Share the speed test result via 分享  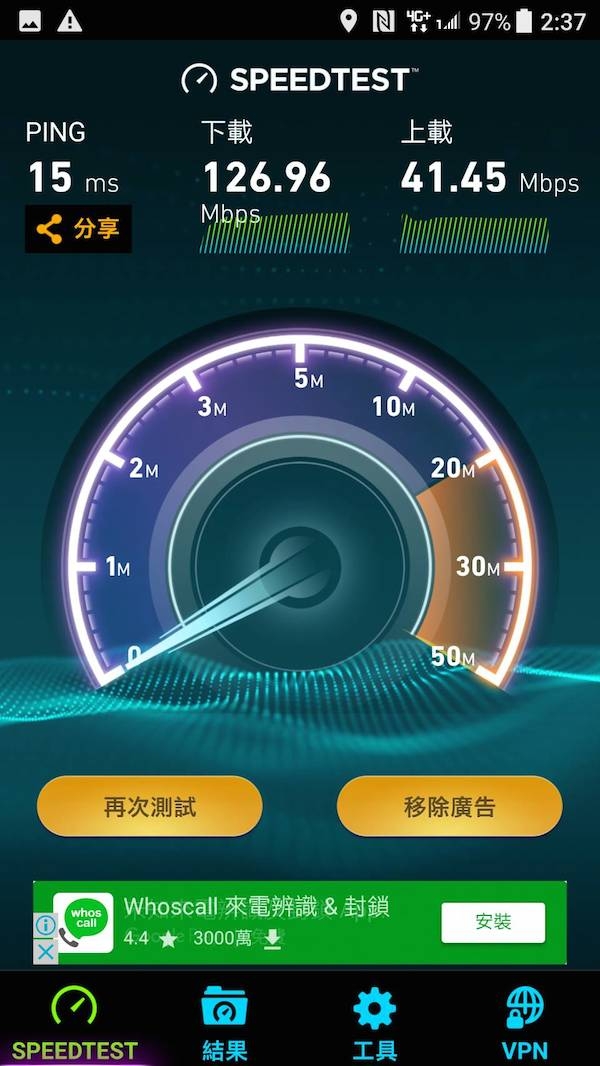click(x=78, y=229)
